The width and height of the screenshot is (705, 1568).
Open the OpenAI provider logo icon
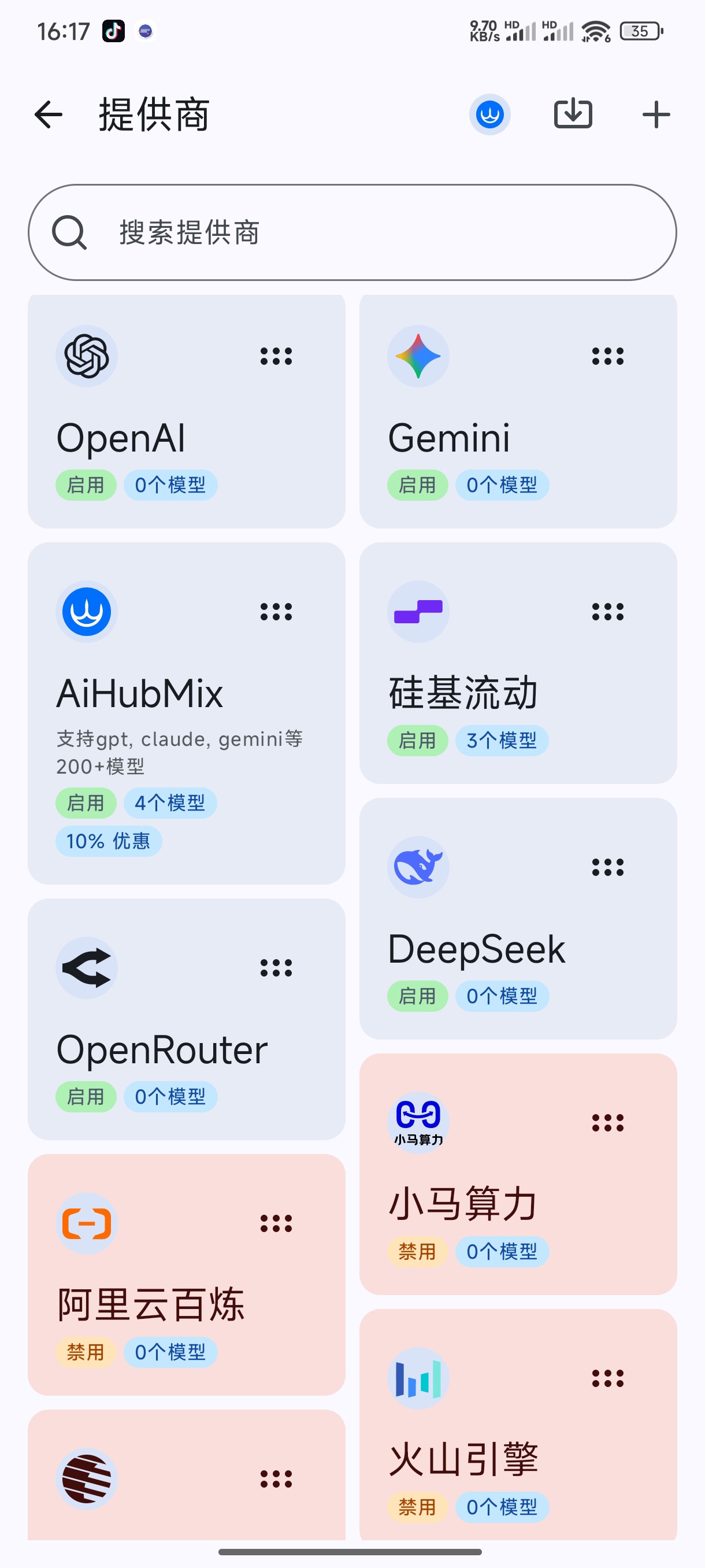(86, 356)
